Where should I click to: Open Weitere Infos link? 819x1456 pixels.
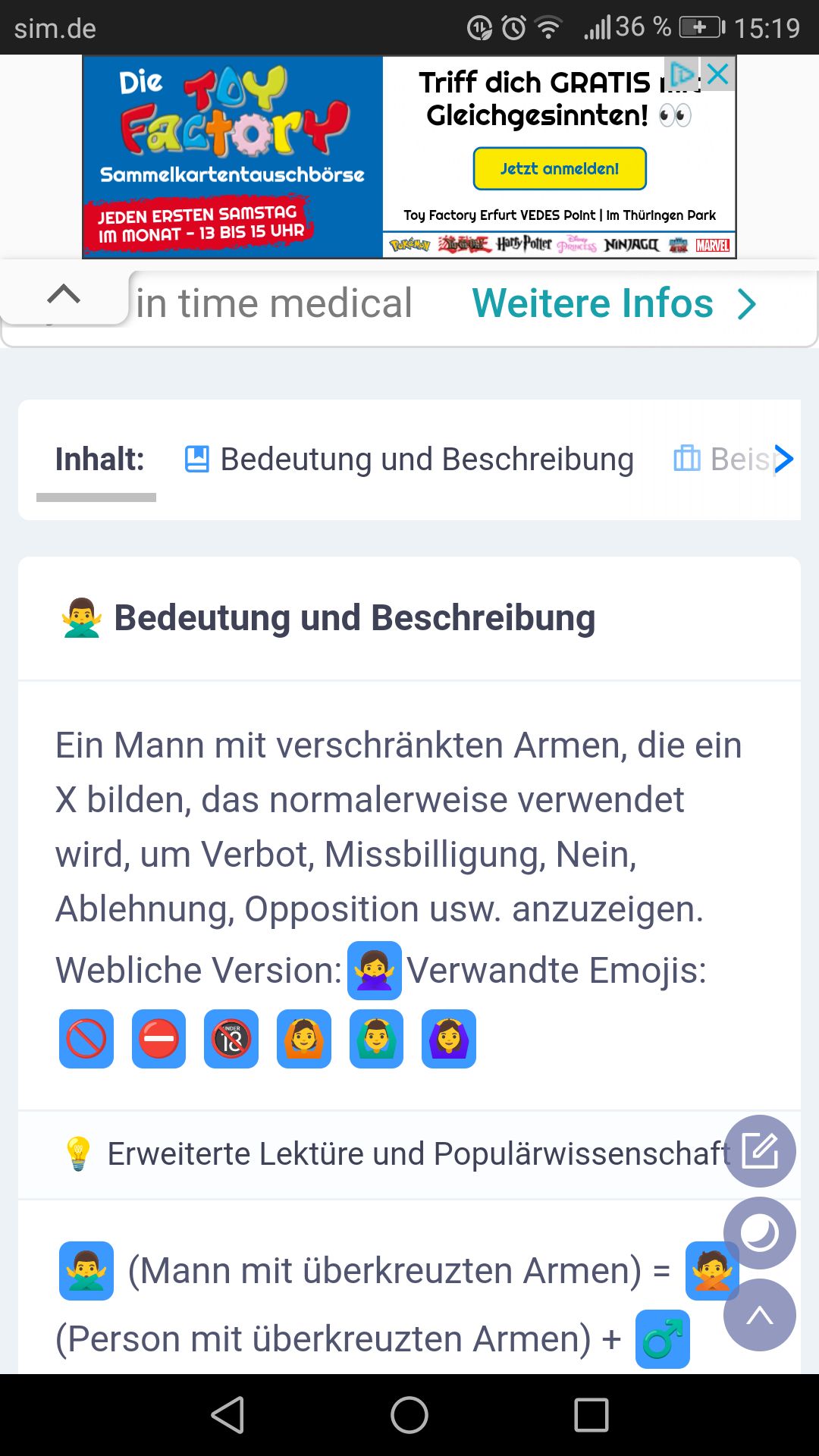(614, 304)
